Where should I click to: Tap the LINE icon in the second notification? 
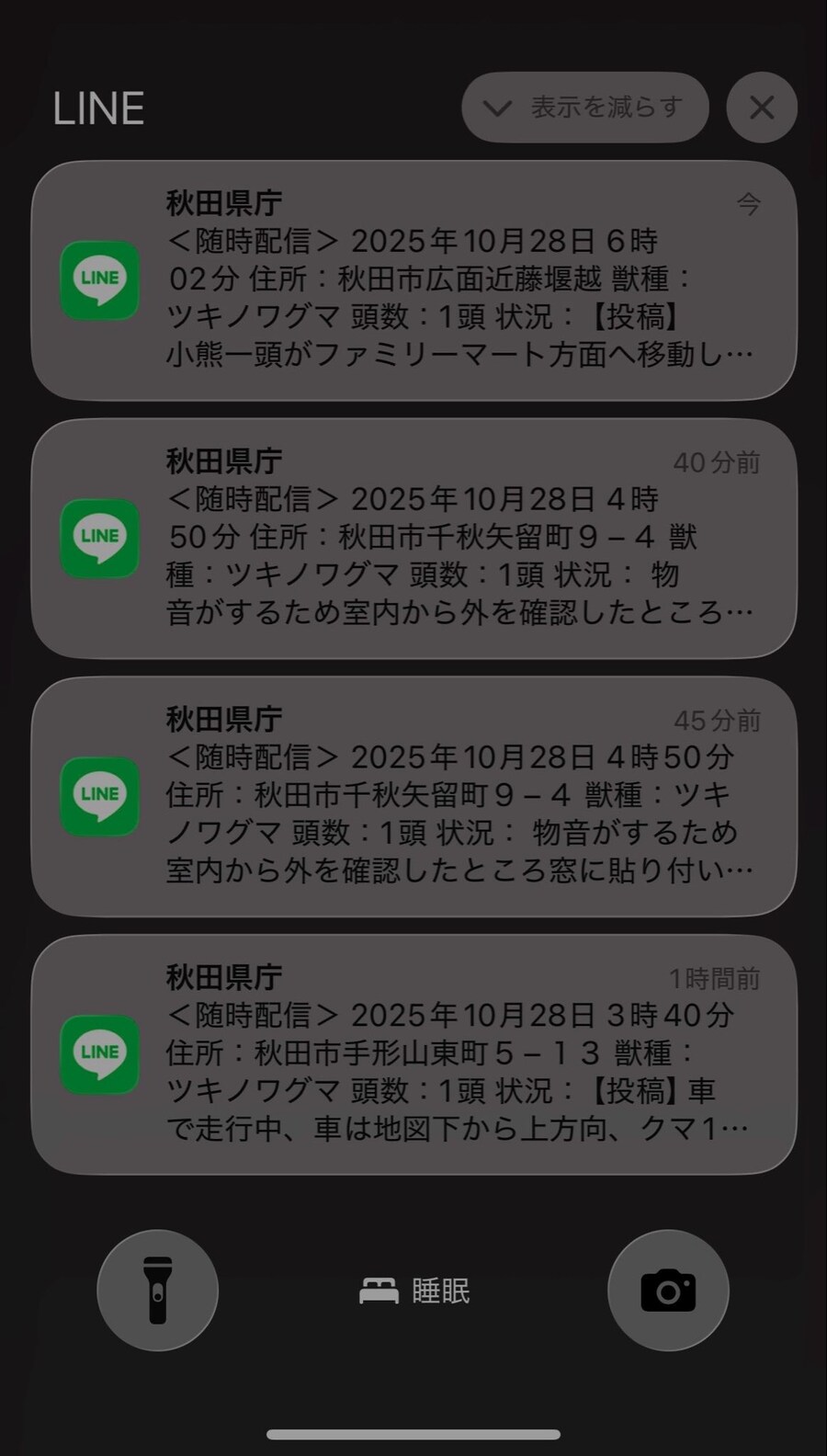tap(99, 540)
